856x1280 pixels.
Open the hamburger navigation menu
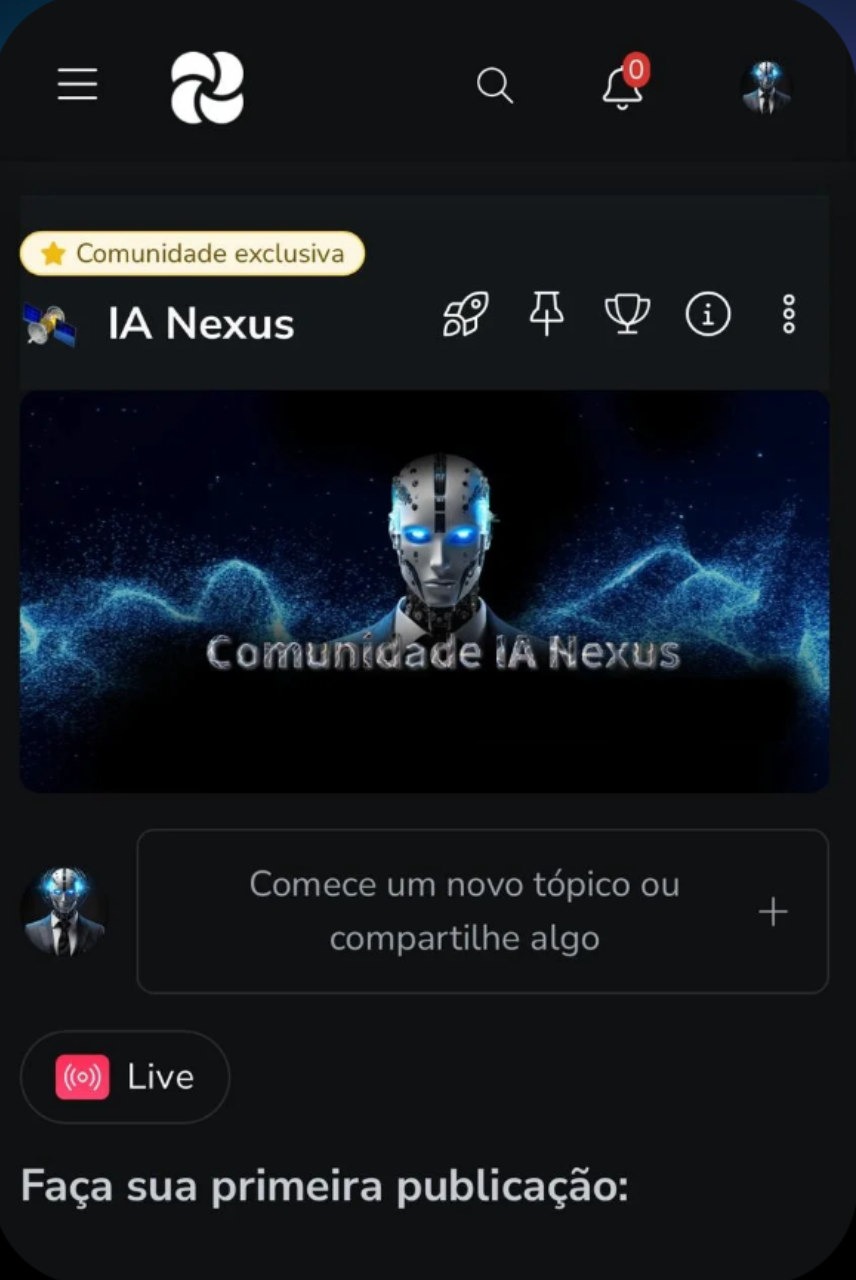click(x=77, y=85)
